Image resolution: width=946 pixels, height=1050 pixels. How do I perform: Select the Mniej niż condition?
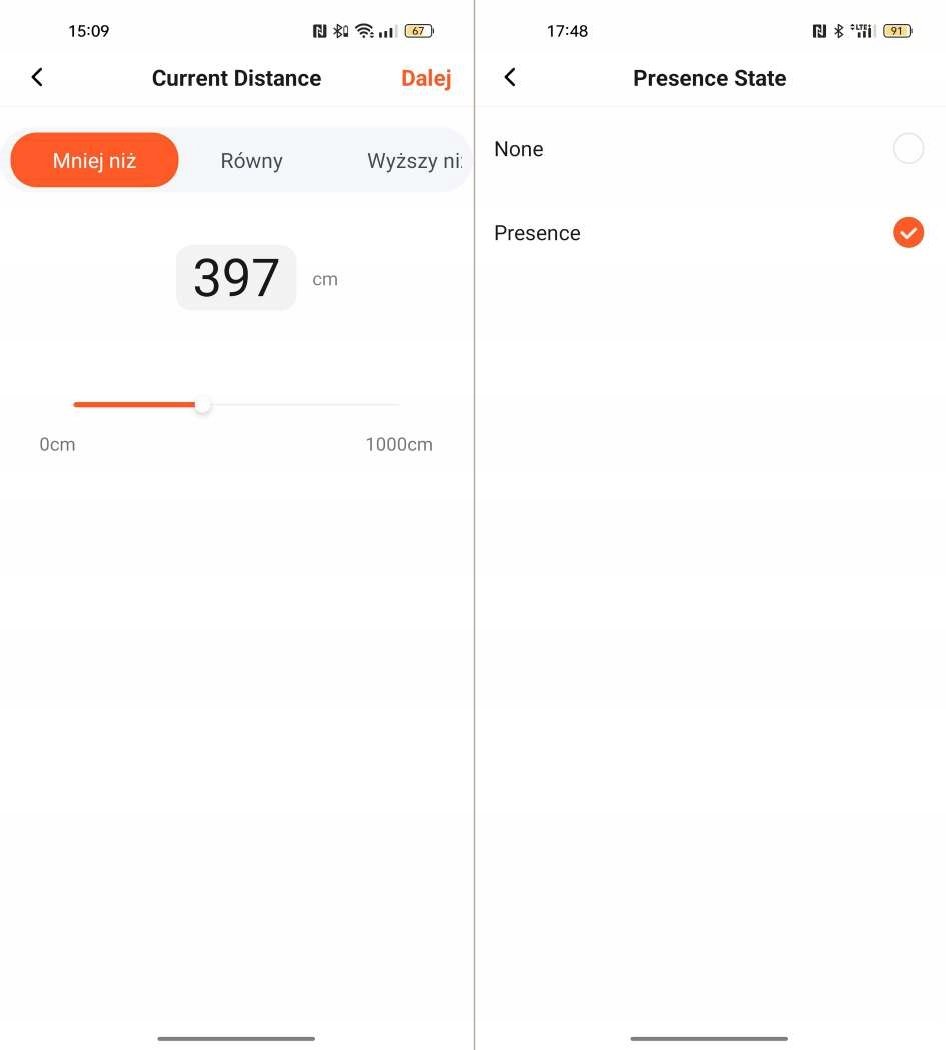[94, 161]
